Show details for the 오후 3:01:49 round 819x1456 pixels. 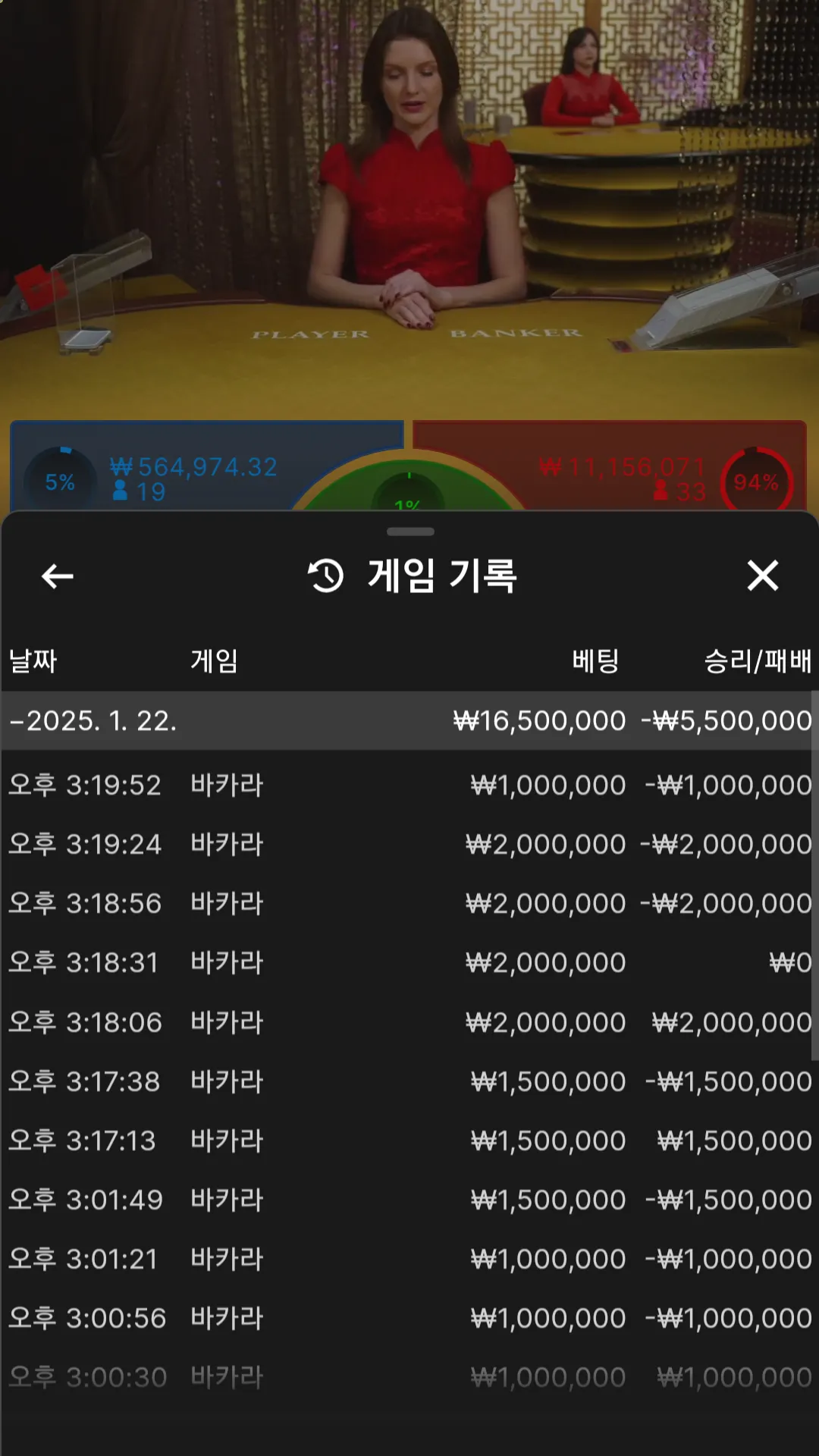pyautogui.click(x=409, y=1200)
